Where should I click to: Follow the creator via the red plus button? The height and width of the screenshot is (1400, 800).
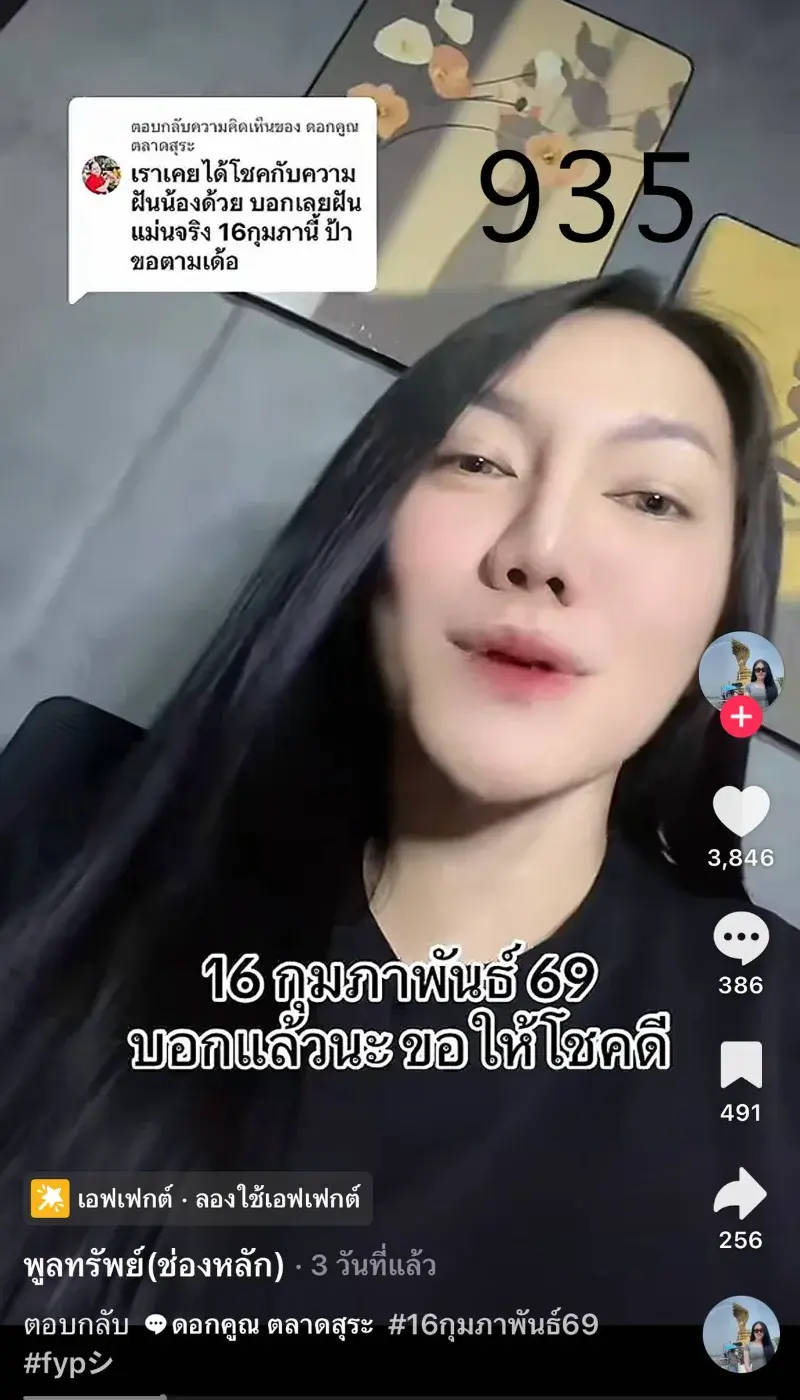click(741, 717)
